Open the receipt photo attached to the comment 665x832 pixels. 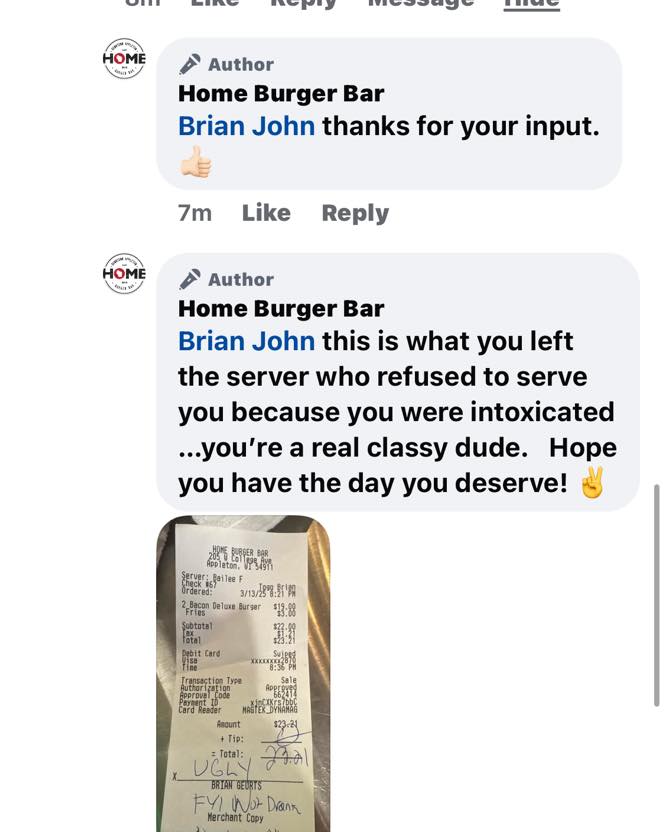[243, 675]
